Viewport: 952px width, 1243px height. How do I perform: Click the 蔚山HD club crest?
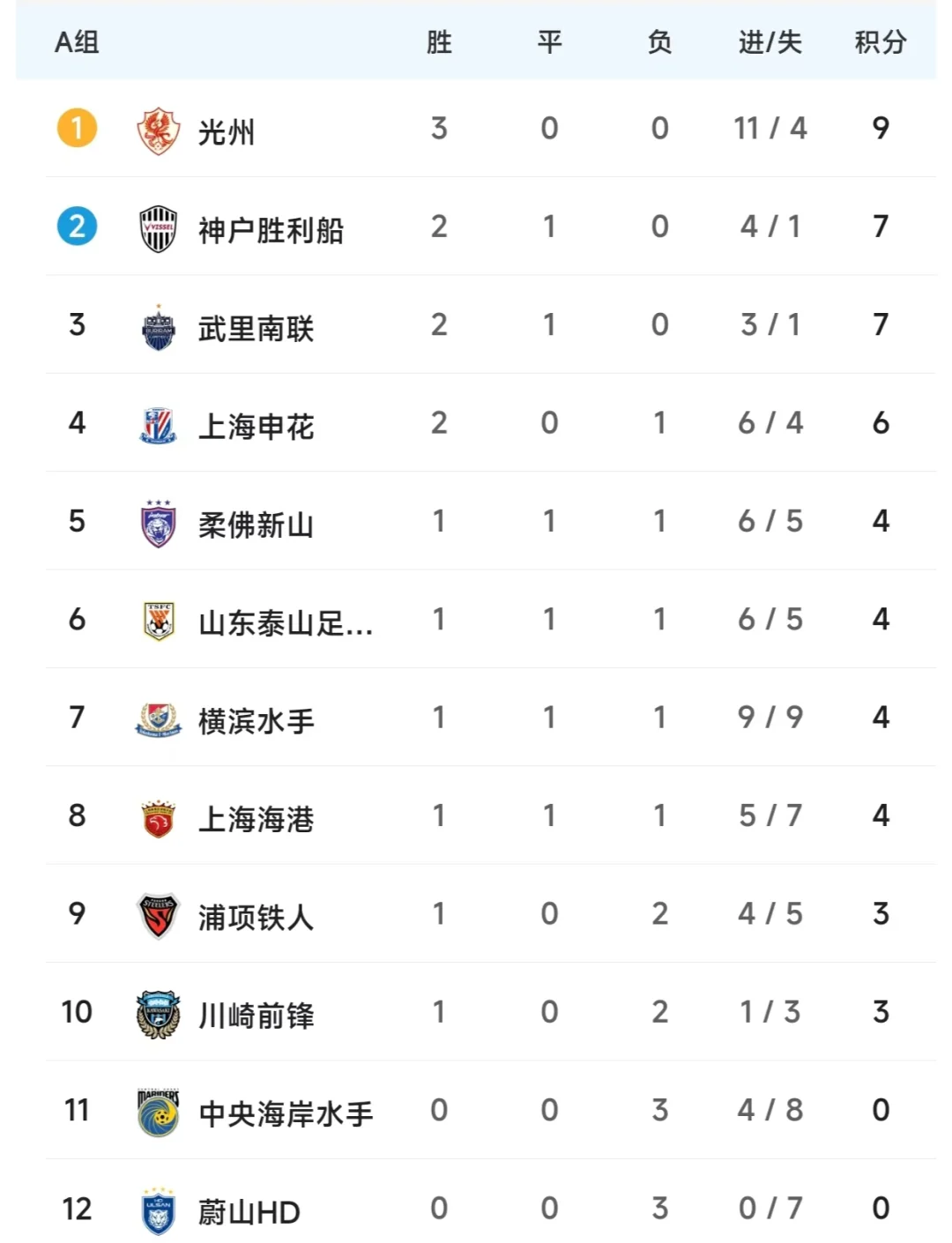click(x=157, y=1209)
